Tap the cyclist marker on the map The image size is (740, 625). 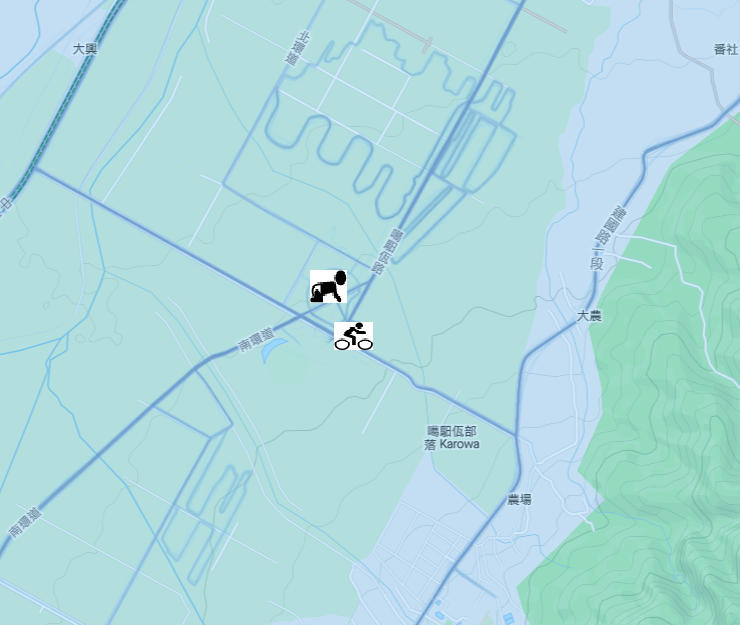point(353,336)
